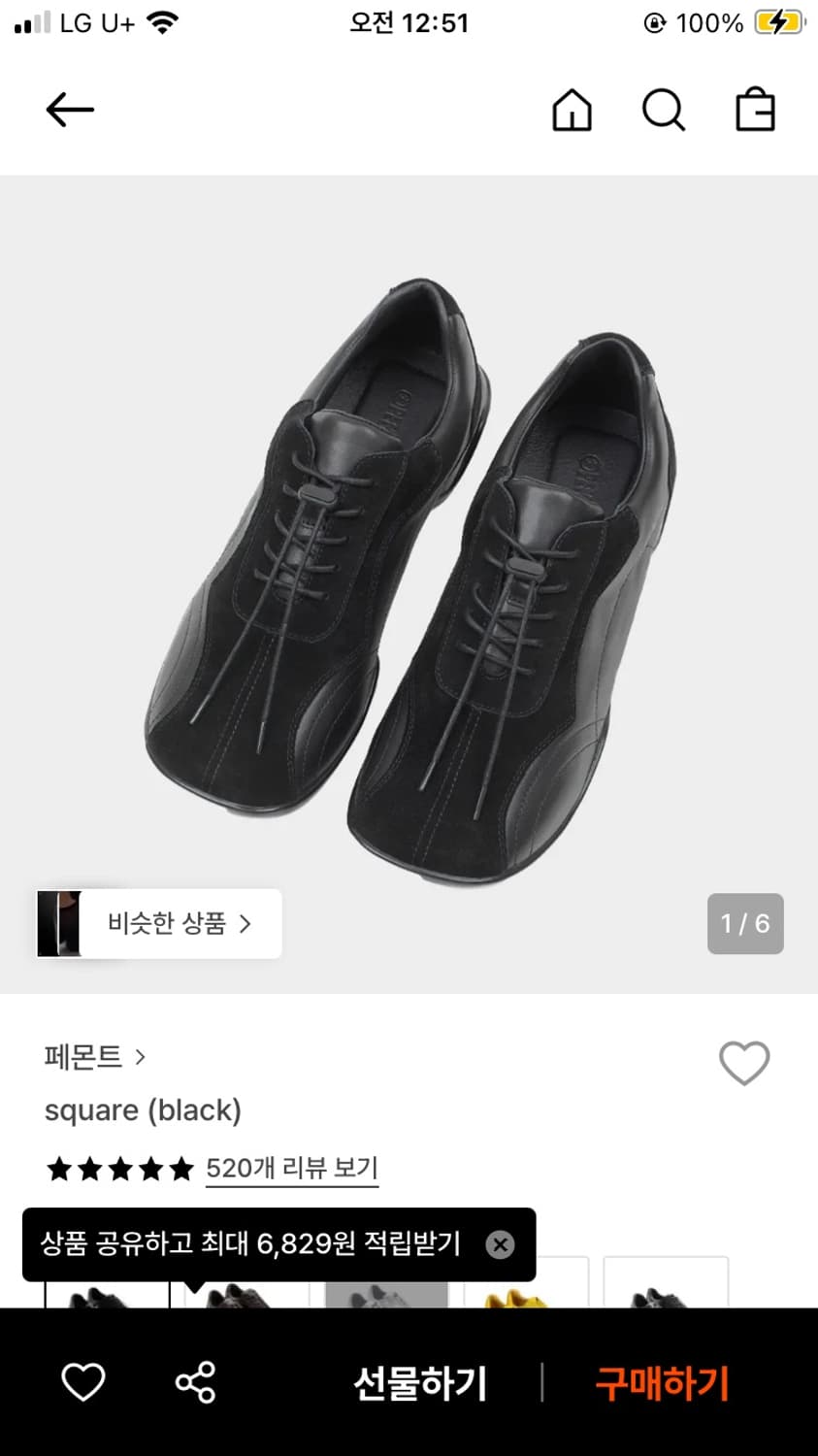This screenshot has width=818, height=1456.
Task: Tap the share icon in bottom bar
Action: [194, 1382]
